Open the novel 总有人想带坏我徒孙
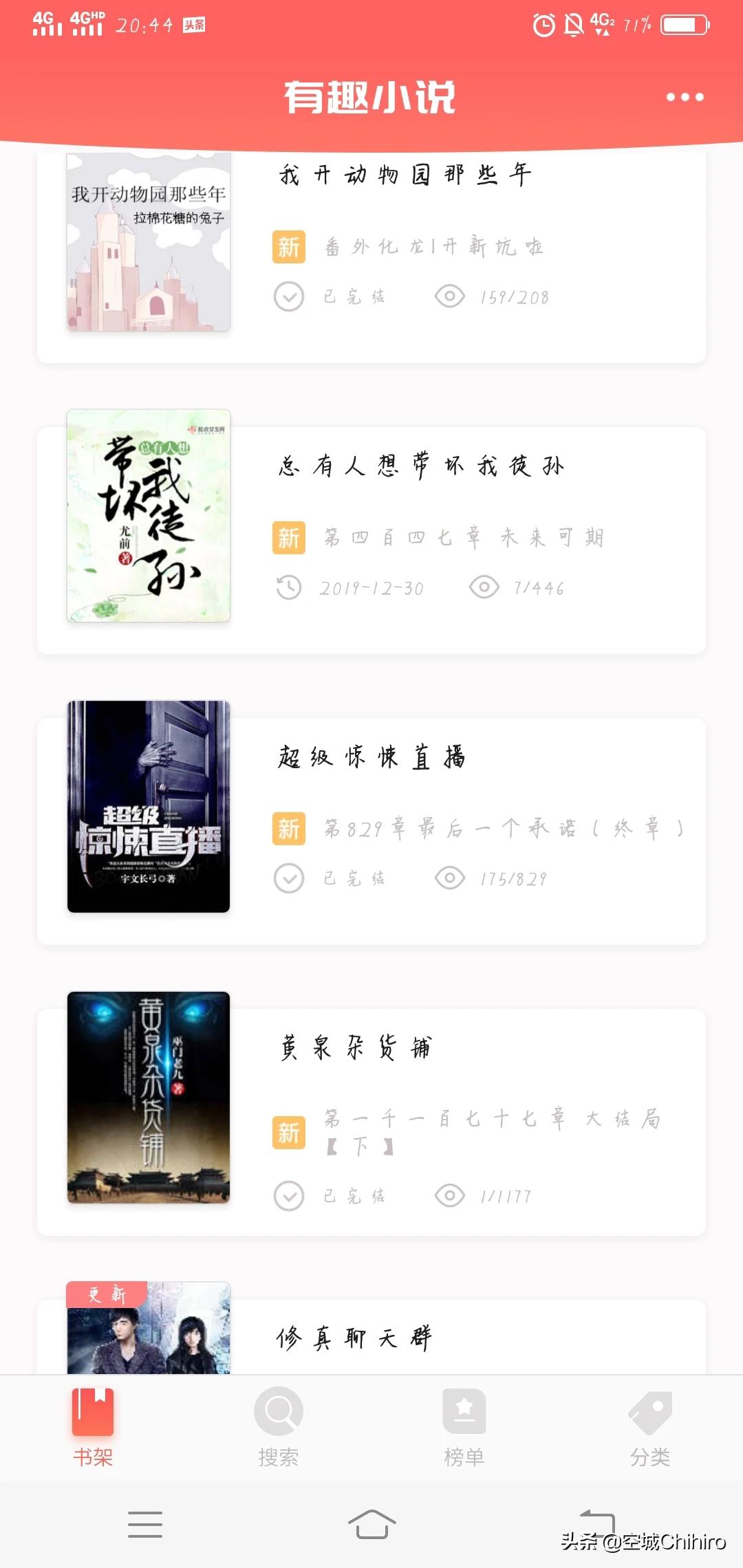Image resolution: width=743 pixels, height=1568 pixels. point(421,466)
